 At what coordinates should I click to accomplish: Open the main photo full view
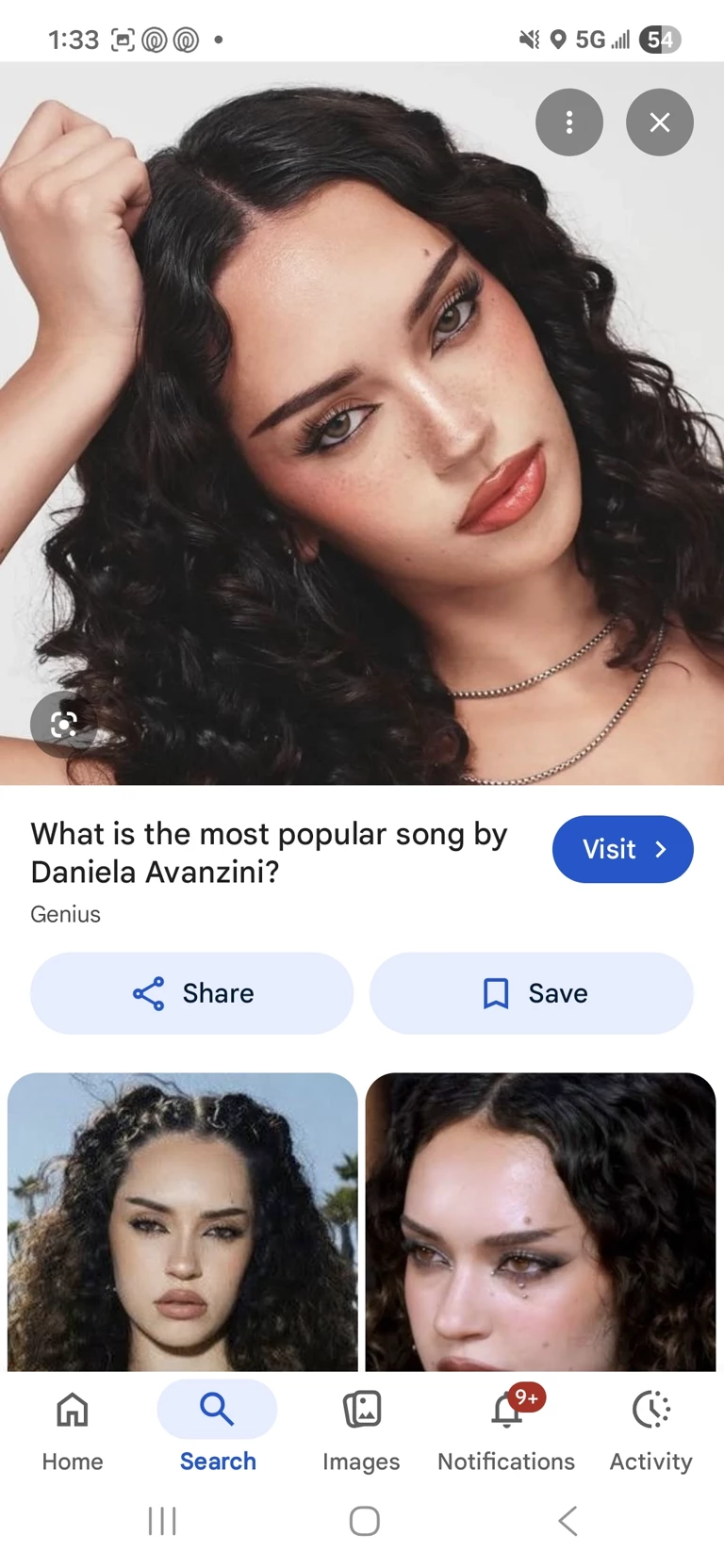[x=362, y=424]
